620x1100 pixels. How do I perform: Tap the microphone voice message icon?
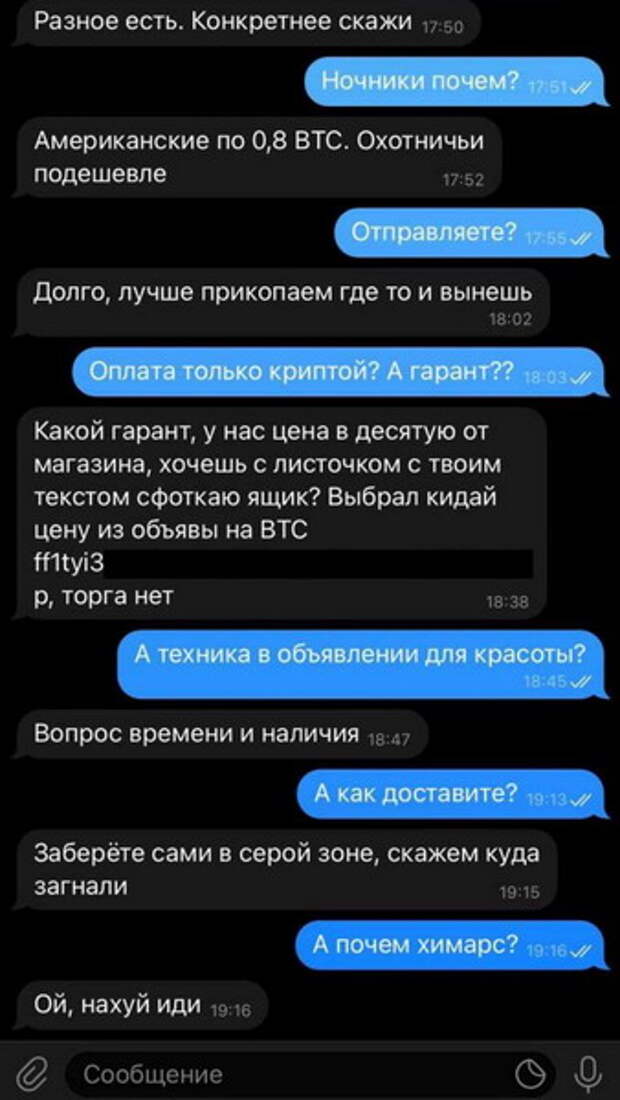[588, 1073]
